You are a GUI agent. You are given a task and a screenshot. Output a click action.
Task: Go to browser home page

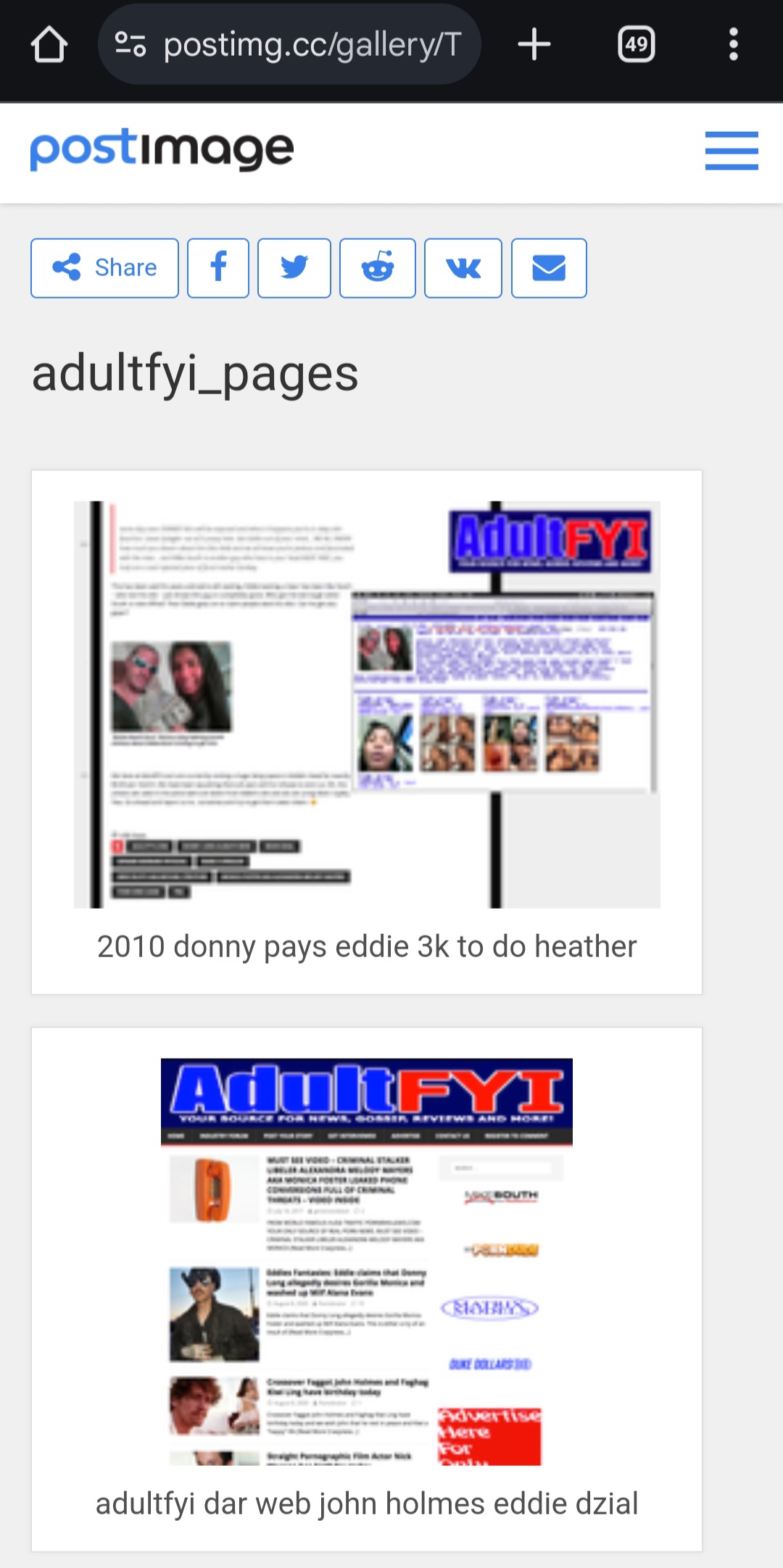pyautogui.click(x=49, y=45)
